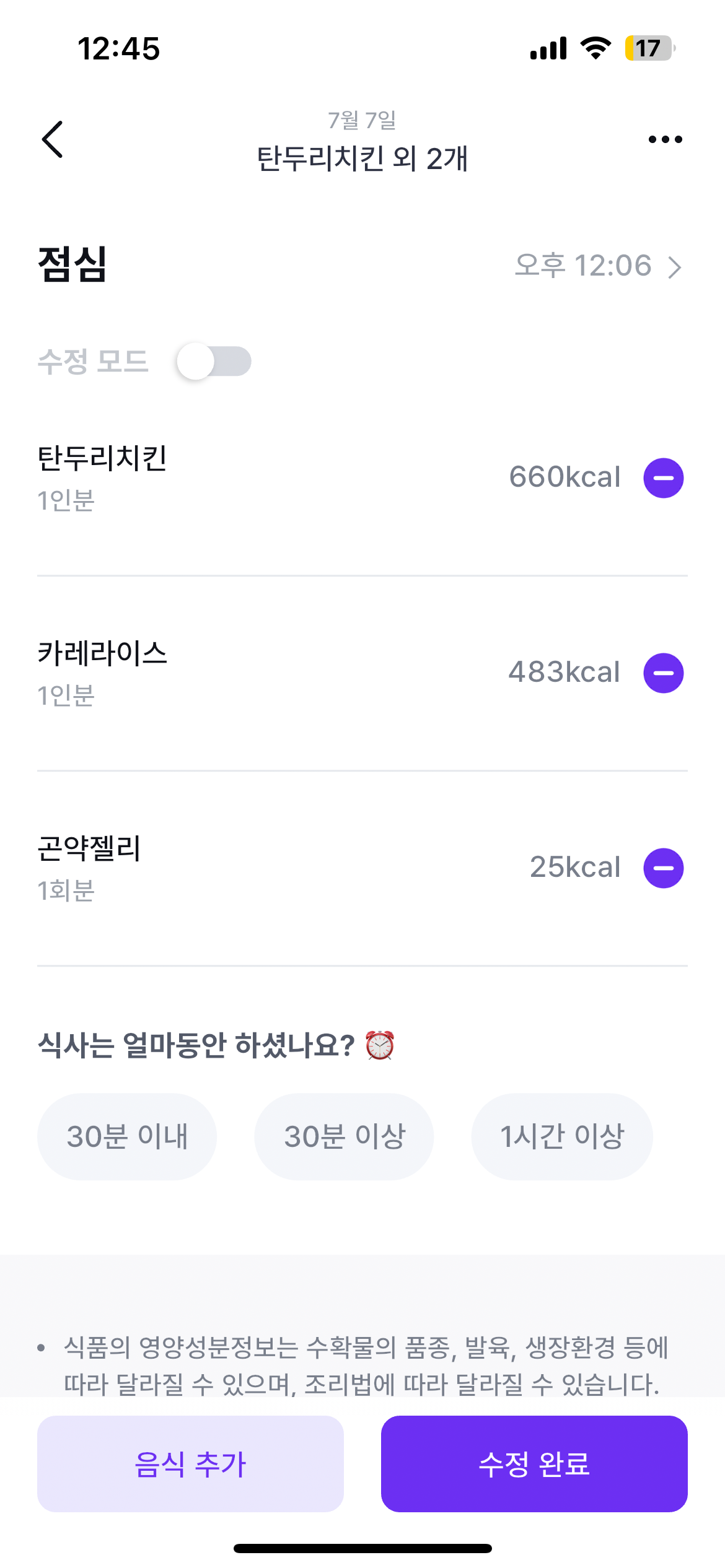This screenshot has height=1568, width=725.
Task: Change the meal time 오후 12:06
Action: [598, 266]
